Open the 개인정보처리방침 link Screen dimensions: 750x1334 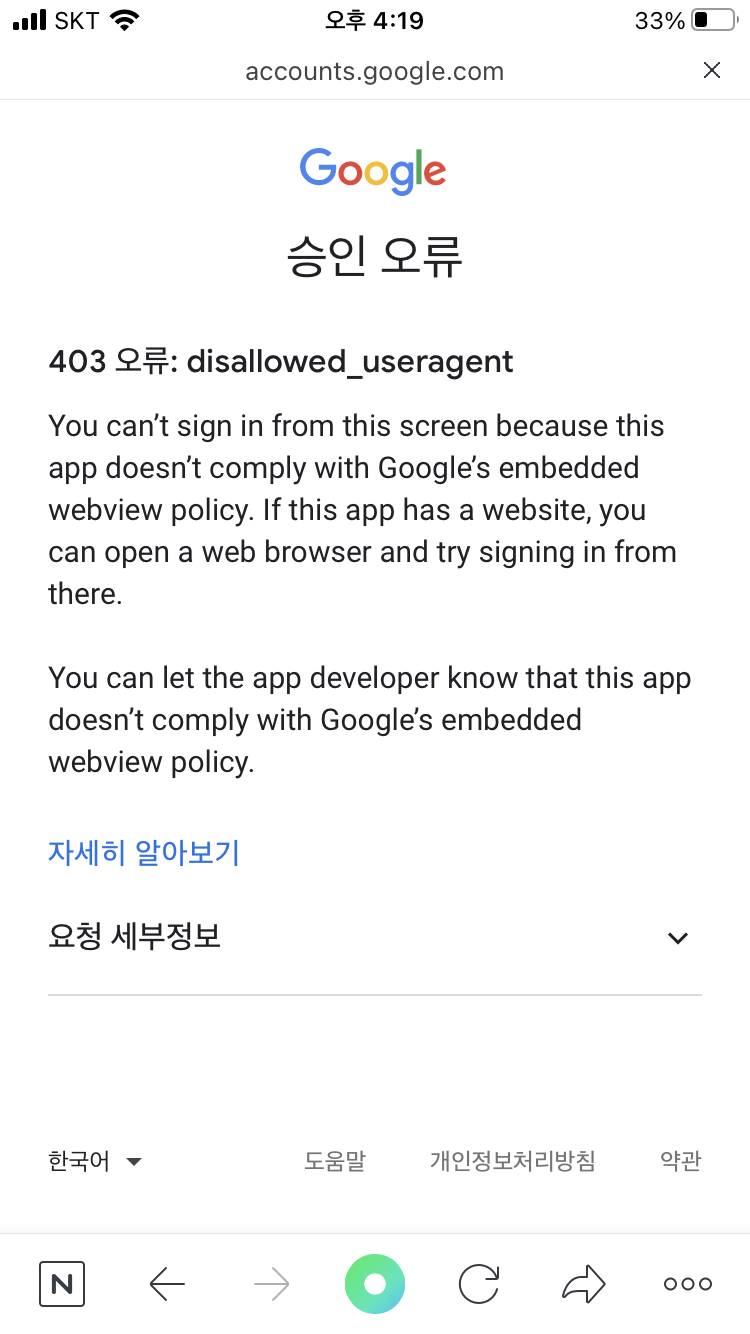tap(512, 1161)
